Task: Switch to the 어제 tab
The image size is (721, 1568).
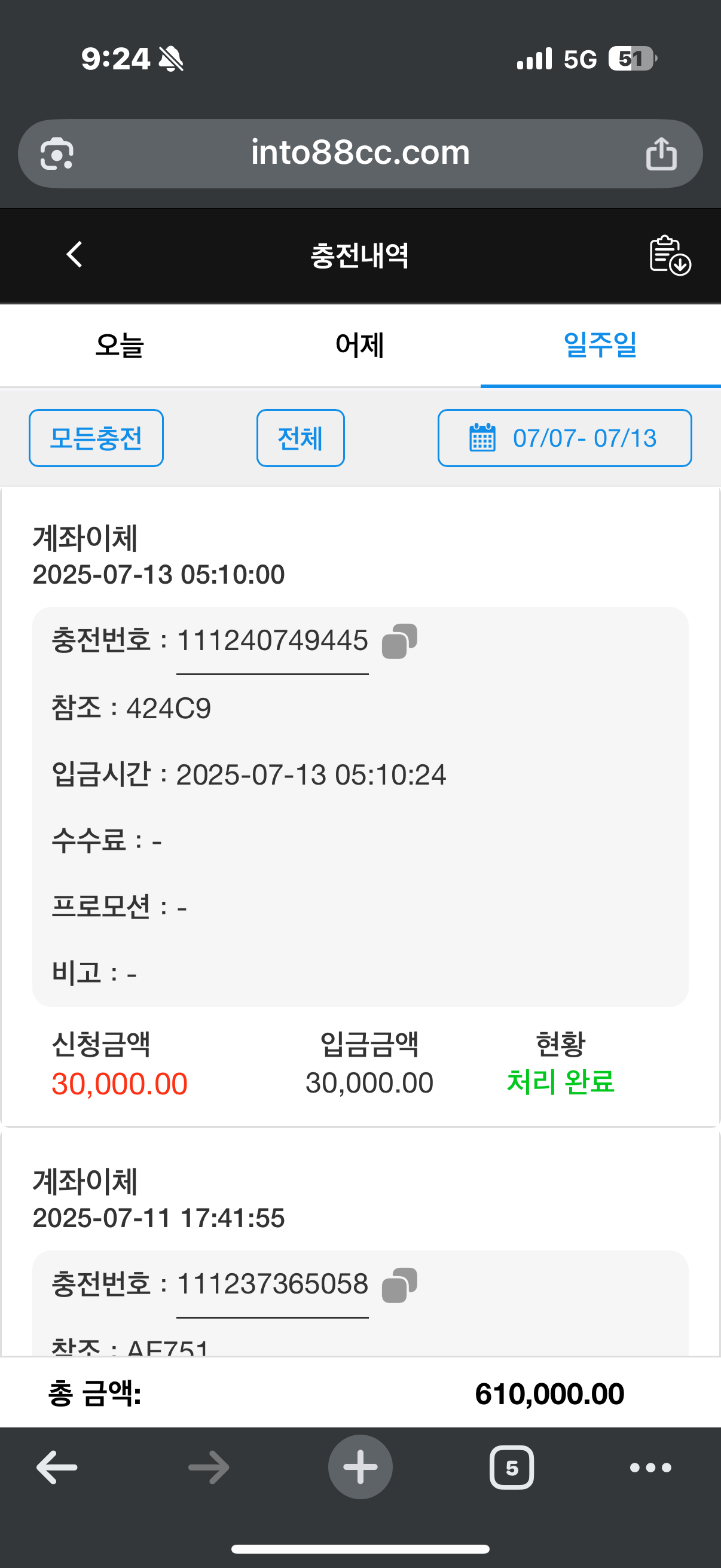Action: coord(359,345)
